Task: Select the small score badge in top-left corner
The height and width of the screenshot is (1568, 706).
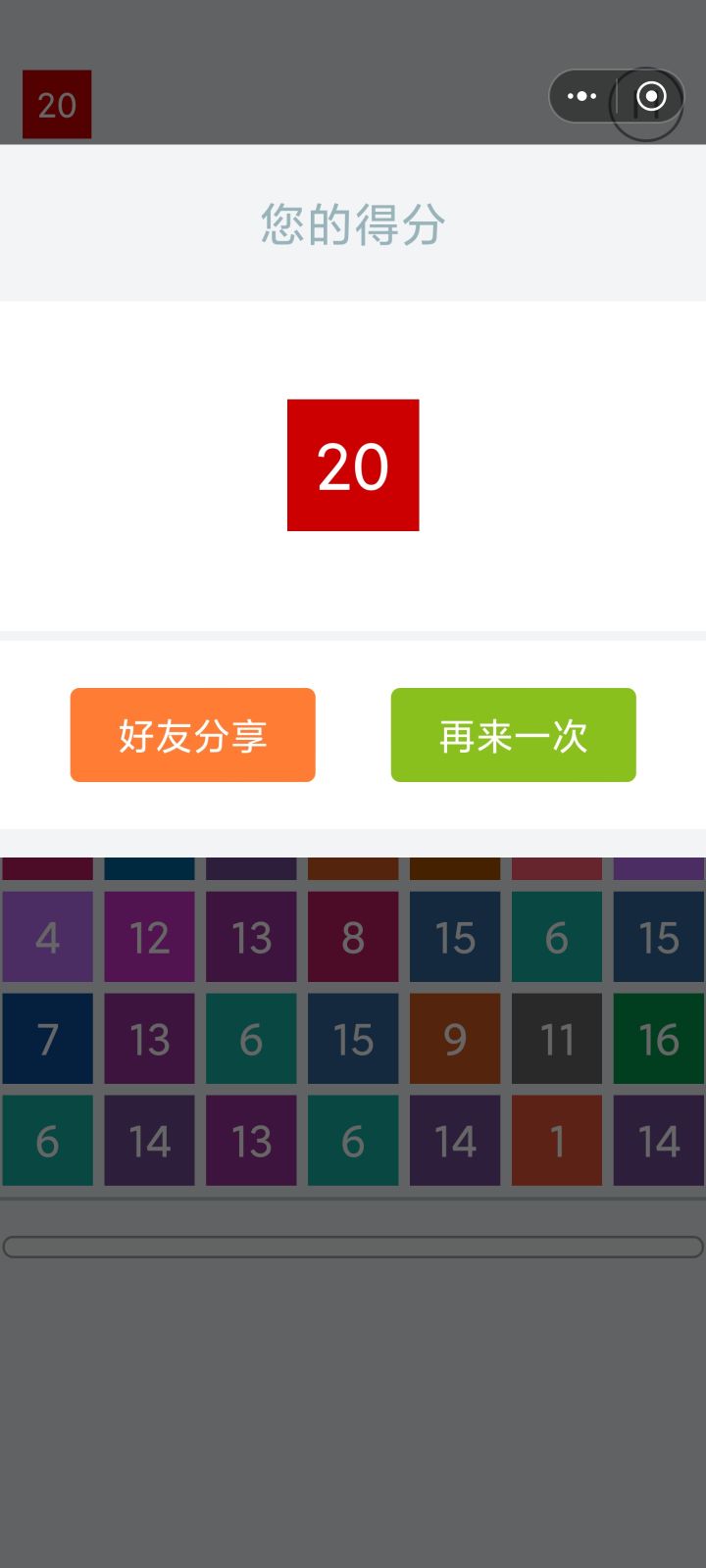Action: [x=56, y=105]
